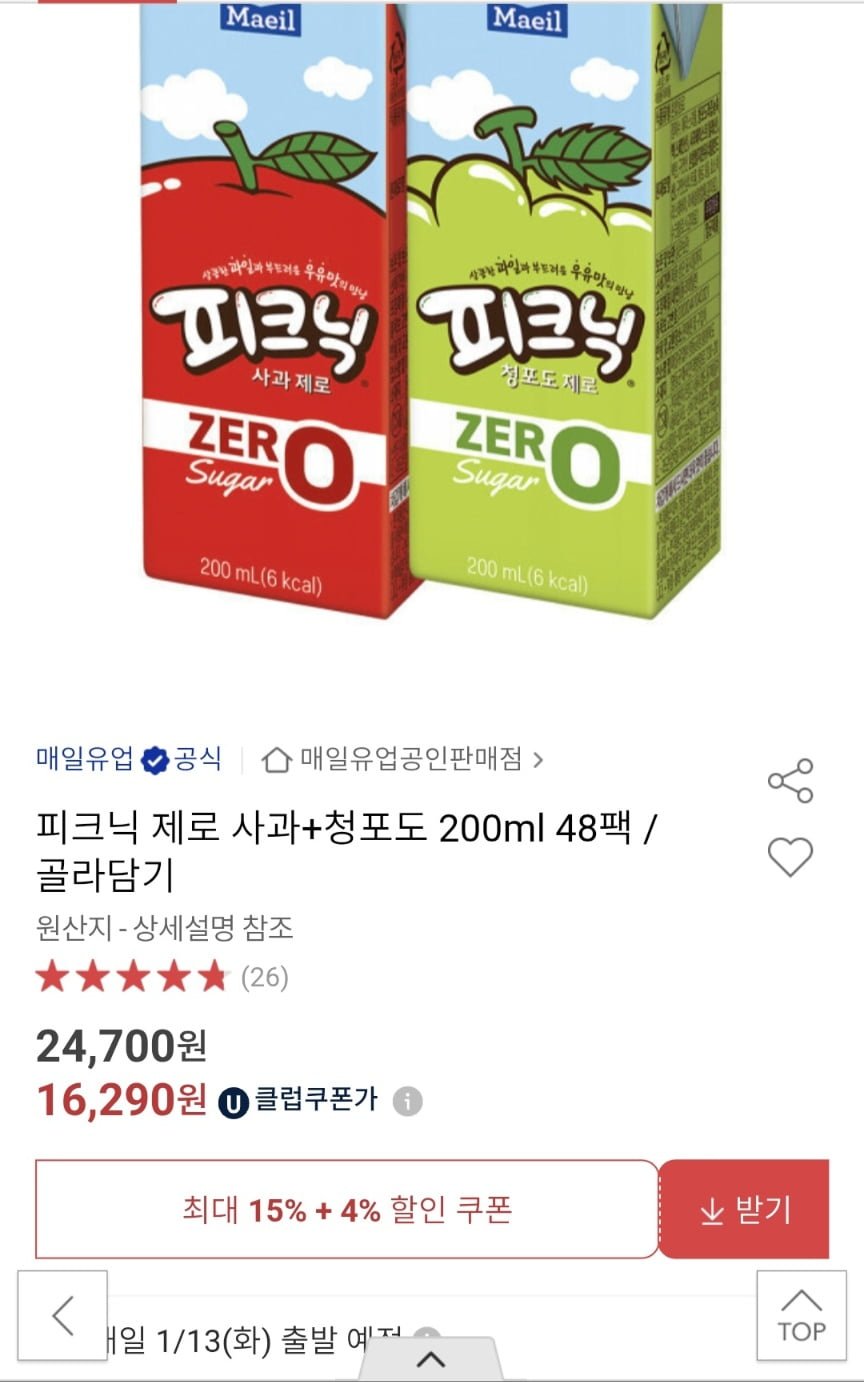Viewport: 864px width, 1382px height.
Task: Show 클럽쿠폰가 info tooltip
Action: (x=407, y=1102)
